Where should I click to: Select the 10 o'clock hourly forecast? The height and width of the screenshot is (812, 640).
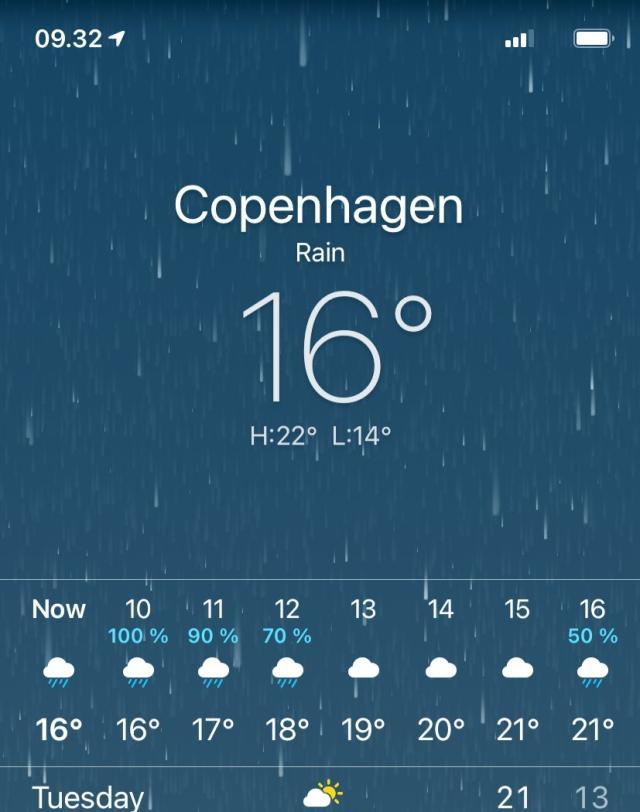138,670
